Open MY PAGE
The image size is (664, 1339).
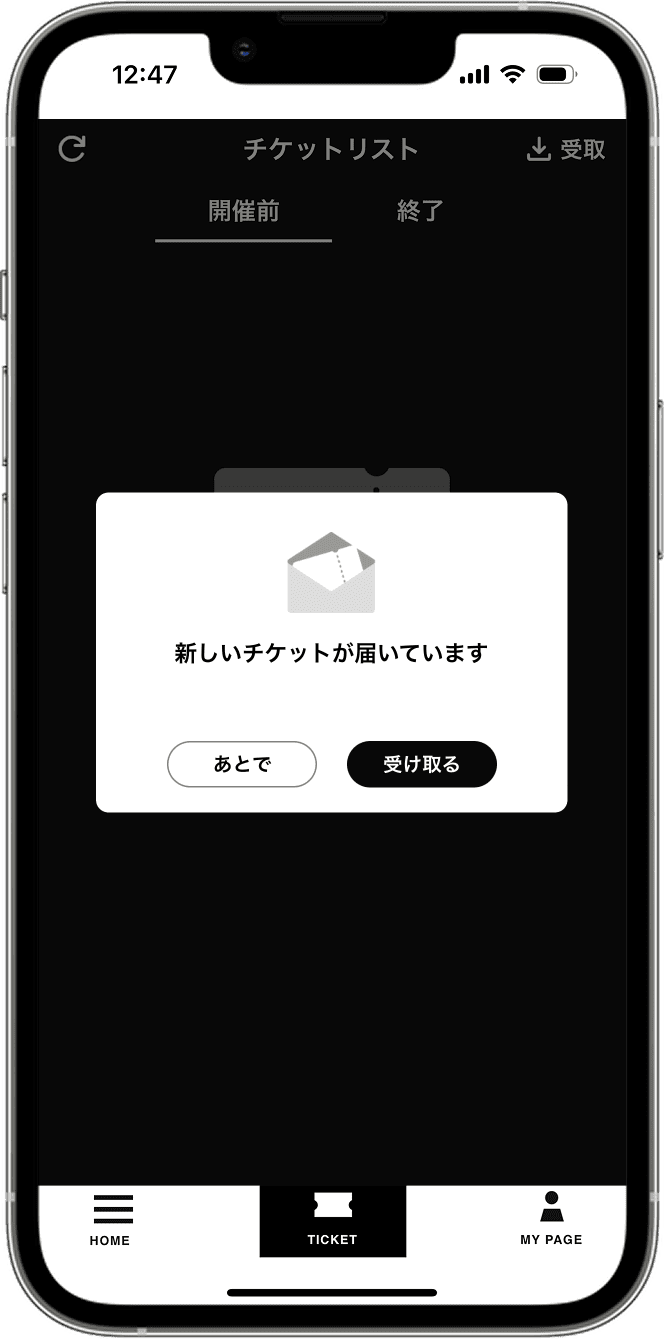551,1220
